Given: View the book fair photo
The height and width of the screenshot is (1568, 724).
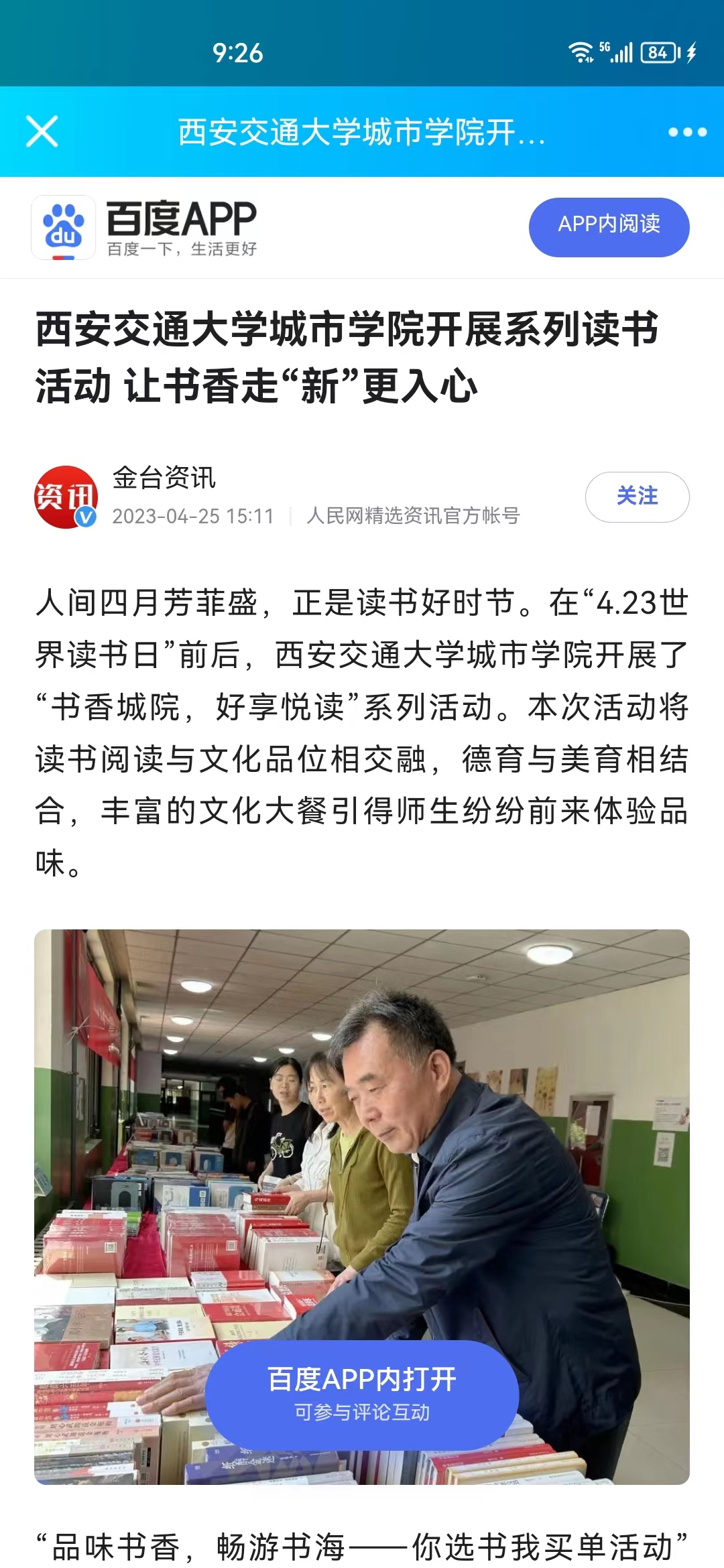Looking at the screenshot, I should (x=362, y=1139).
